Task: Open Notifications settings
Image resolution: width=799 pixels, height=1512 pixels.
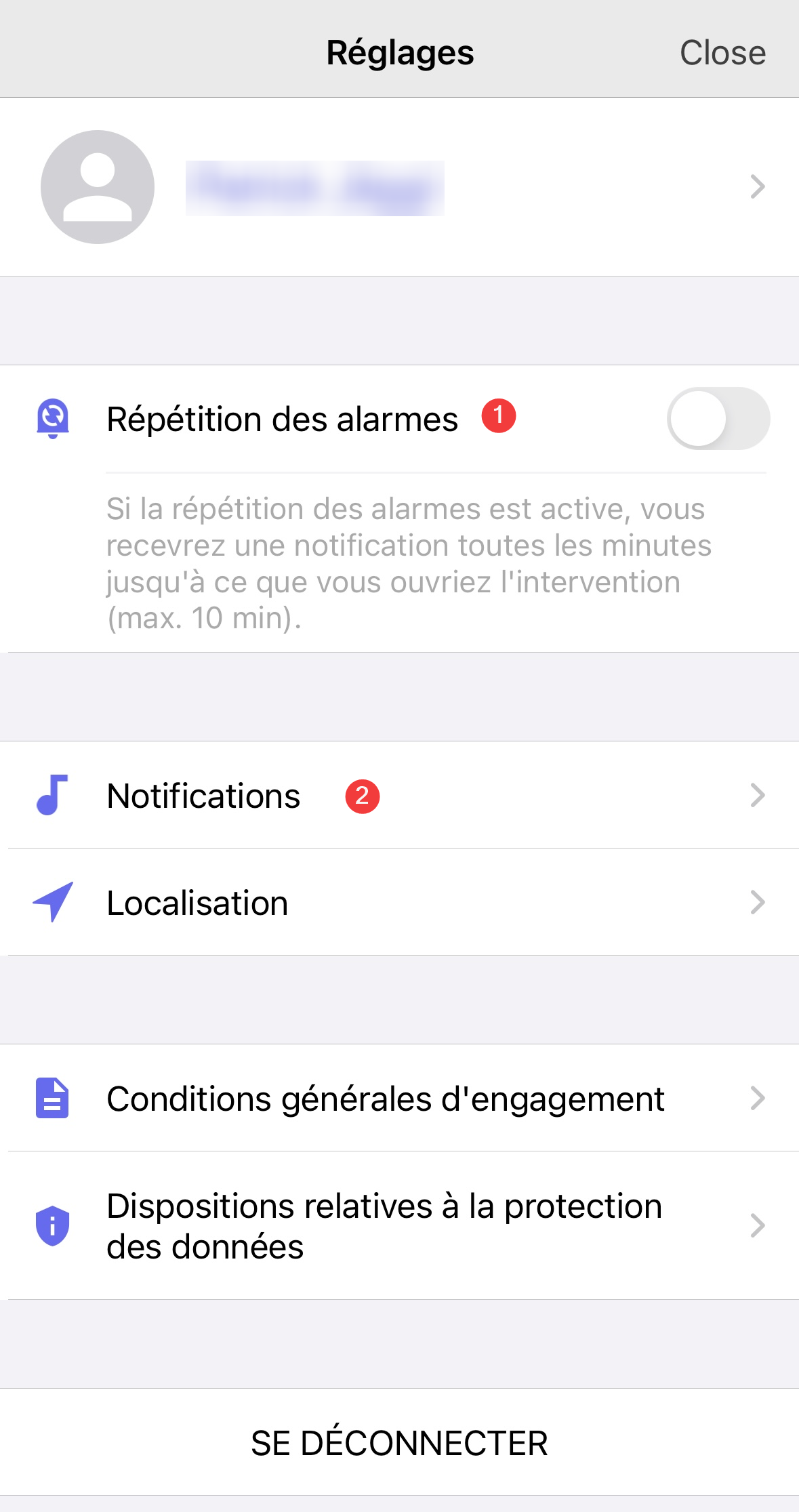Action: [x=399, y=796]
